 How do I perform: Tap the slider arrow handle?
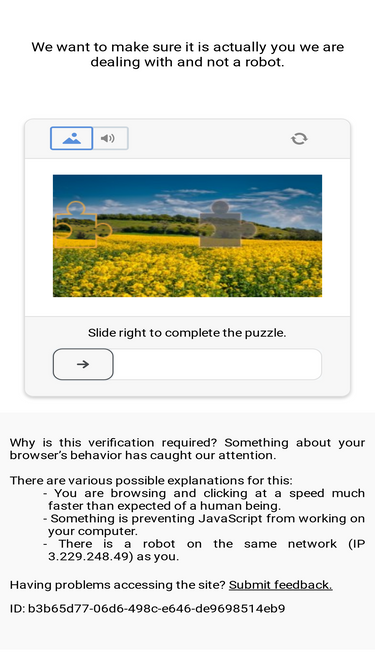coord(83,364)
